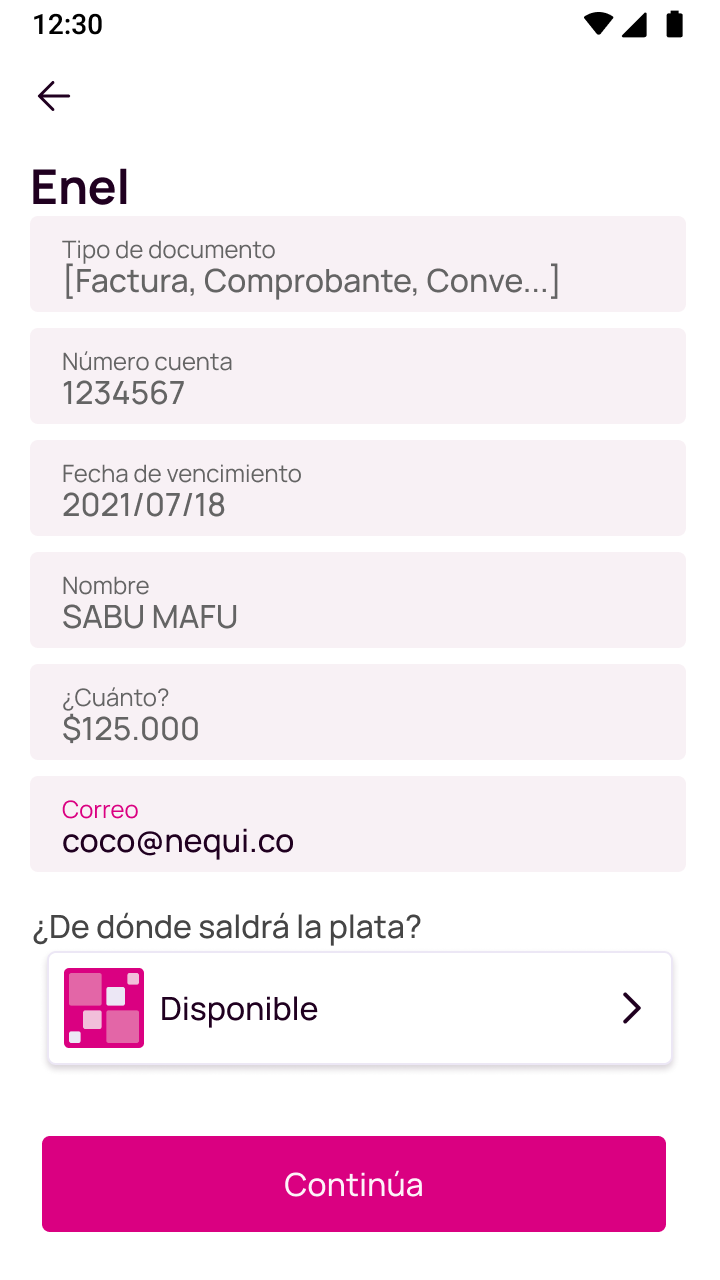Open the Disponible money source selector
Image resolution: width=720 pixels, height=1280 pixels.
(x=360, y=1008)
